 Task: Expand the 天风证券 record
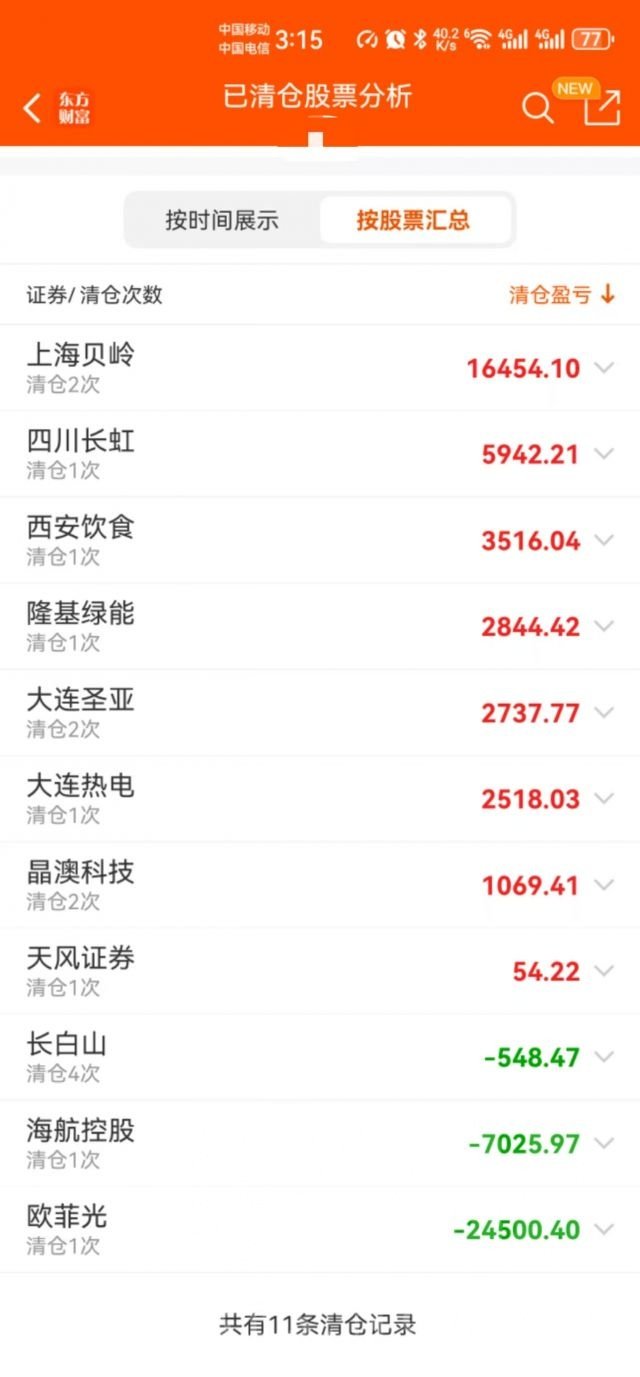320,970
